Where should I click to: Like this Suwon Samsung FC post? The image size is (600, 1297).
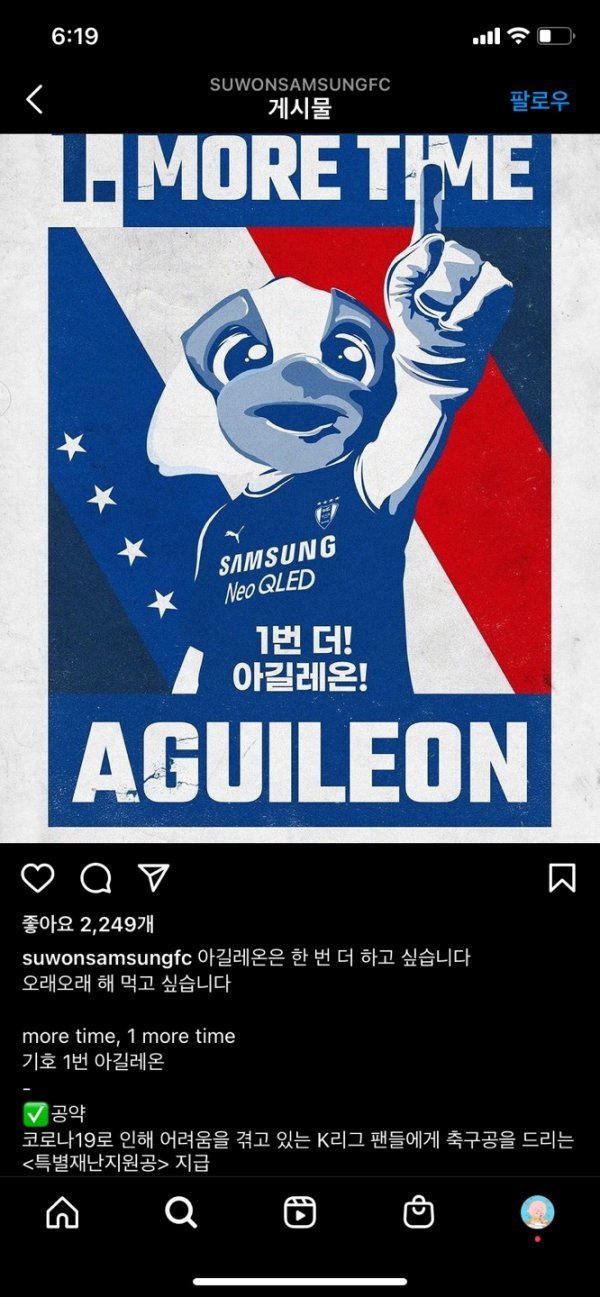38,878
